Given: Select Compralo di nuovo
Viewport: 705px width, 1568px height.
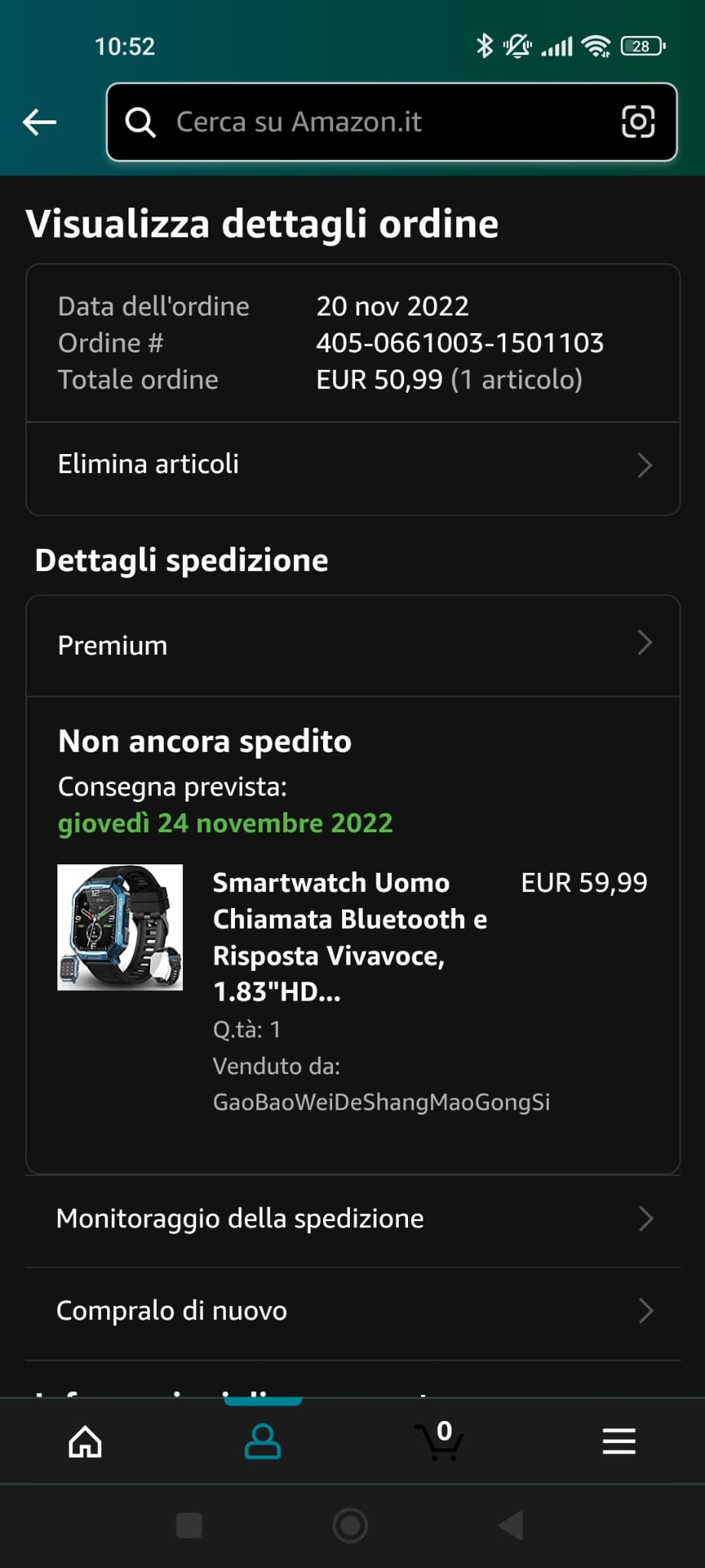Looking at the screenshot, I should [353, 1311].
